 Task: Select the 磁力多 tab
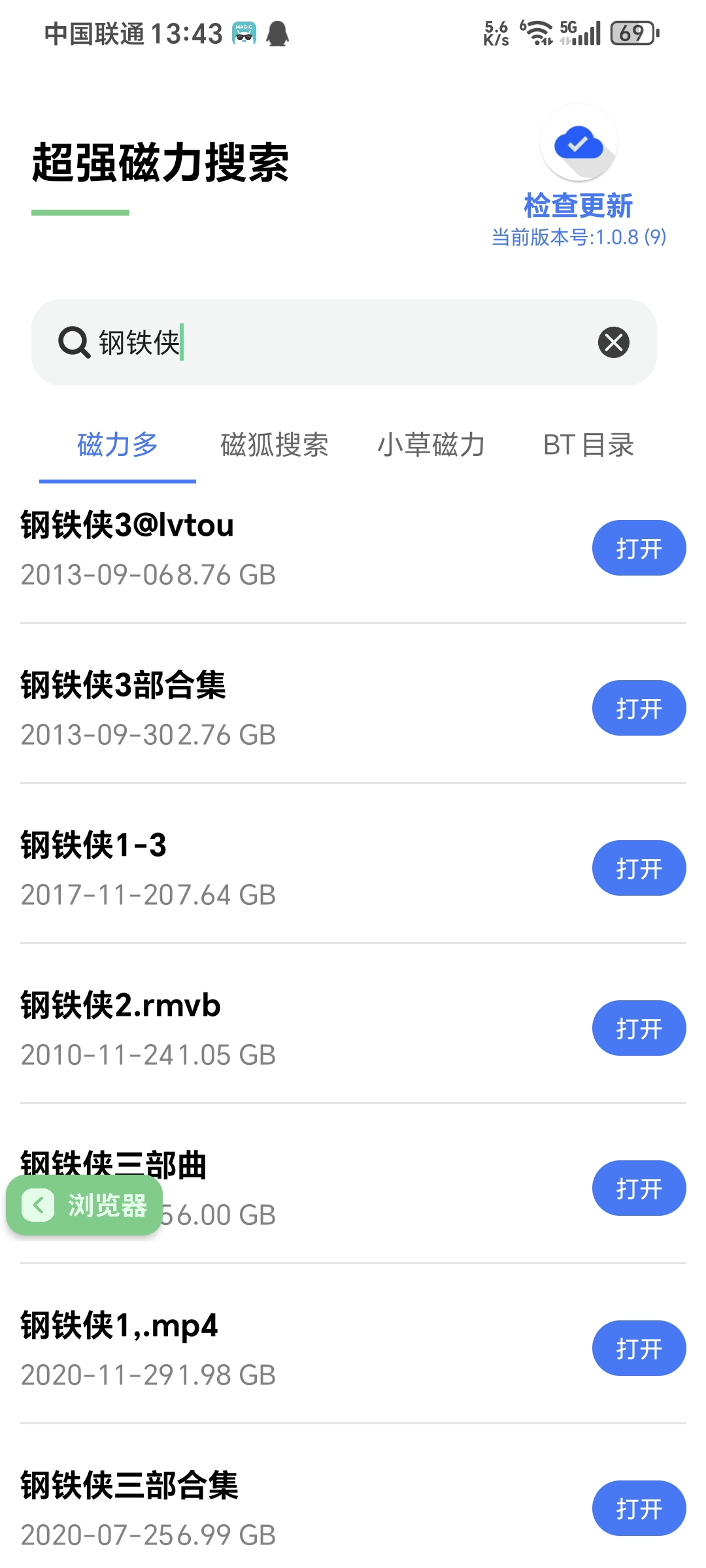(118, 446)
